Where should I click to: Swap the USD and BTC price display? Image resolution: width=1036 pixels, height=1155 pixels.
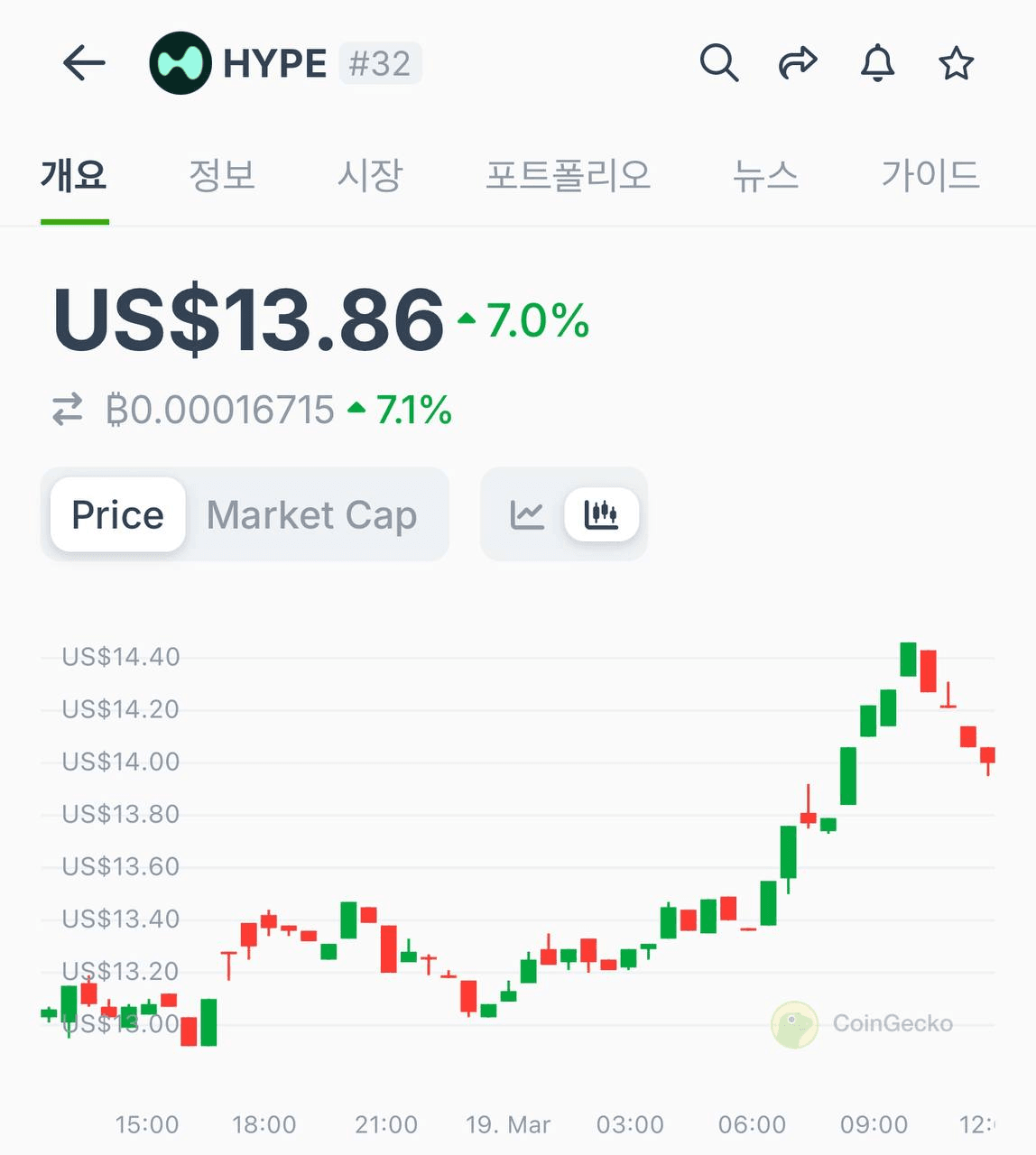[68, 410]
